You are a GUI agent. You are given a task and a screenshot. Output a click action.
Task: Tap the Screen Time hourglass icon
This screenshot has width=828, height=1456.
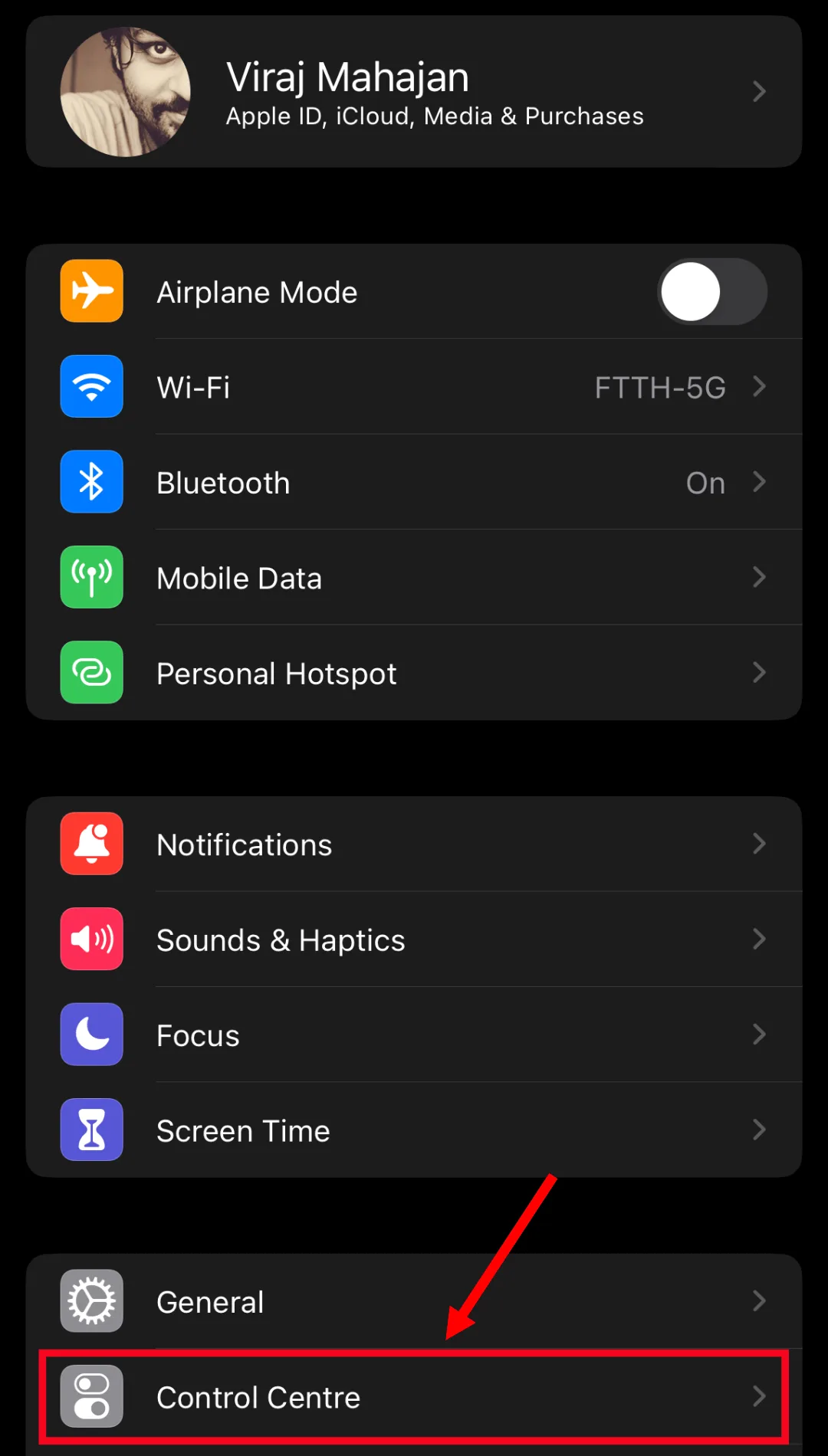click(x=91, y=1130)
